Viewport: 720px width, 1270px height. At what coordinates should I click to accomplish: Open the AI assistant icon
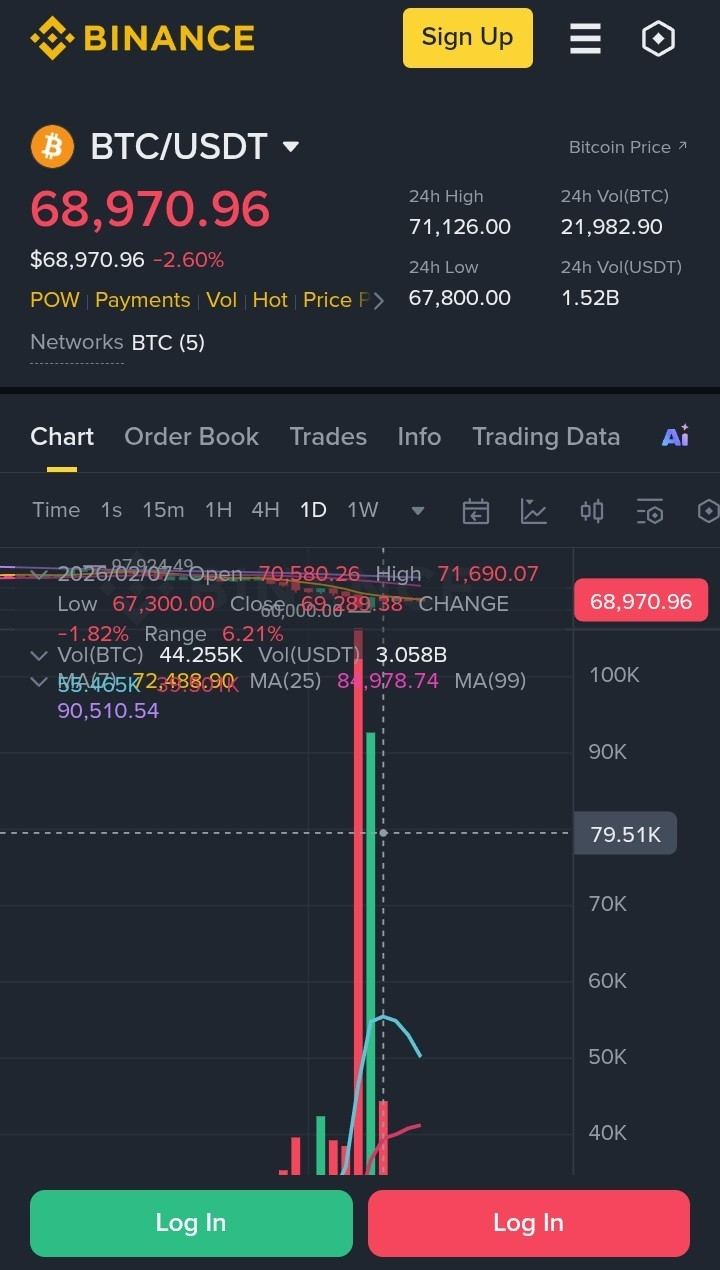point(675,436)
